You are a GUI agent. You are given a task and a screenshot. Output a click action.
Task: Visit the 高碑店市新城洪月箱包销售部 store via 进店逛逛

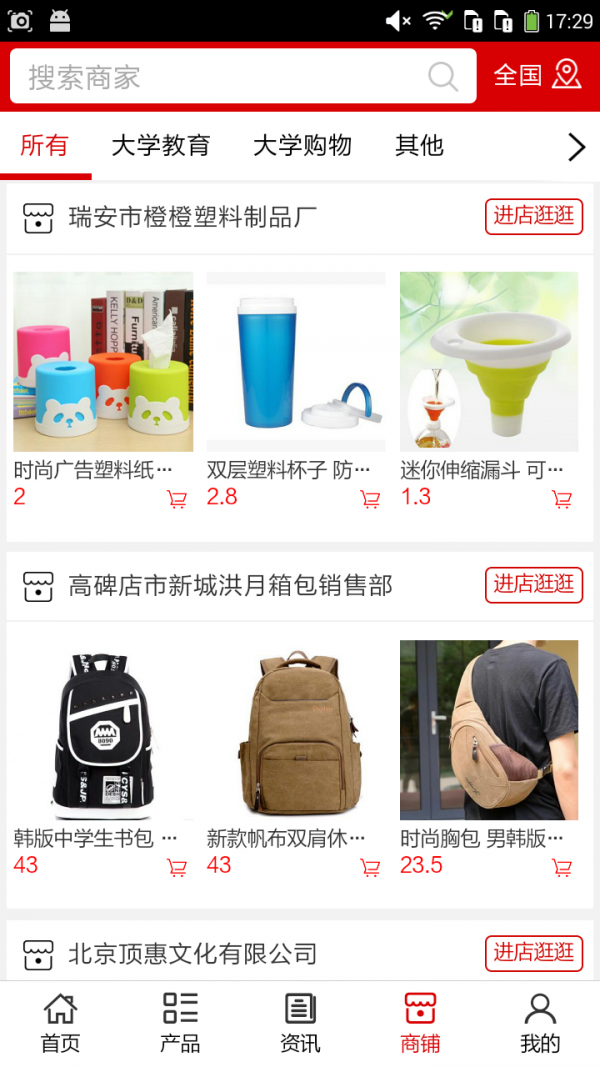[x=534, y=584]
